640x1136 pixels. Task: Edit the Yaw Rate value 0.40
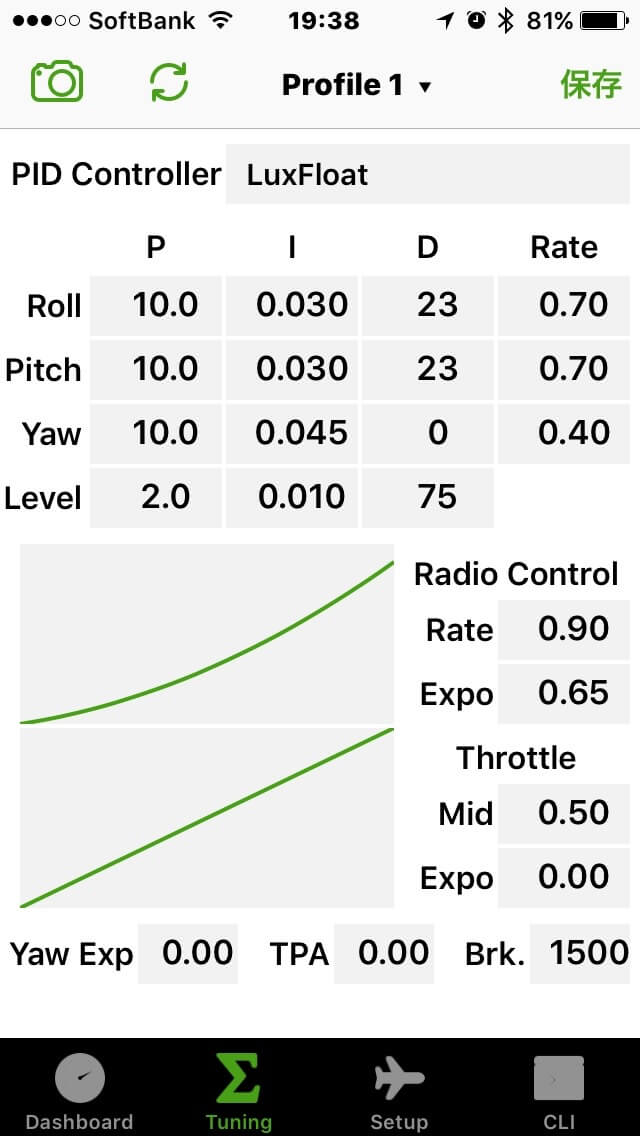pyautogui.click(x=564, y=433)
